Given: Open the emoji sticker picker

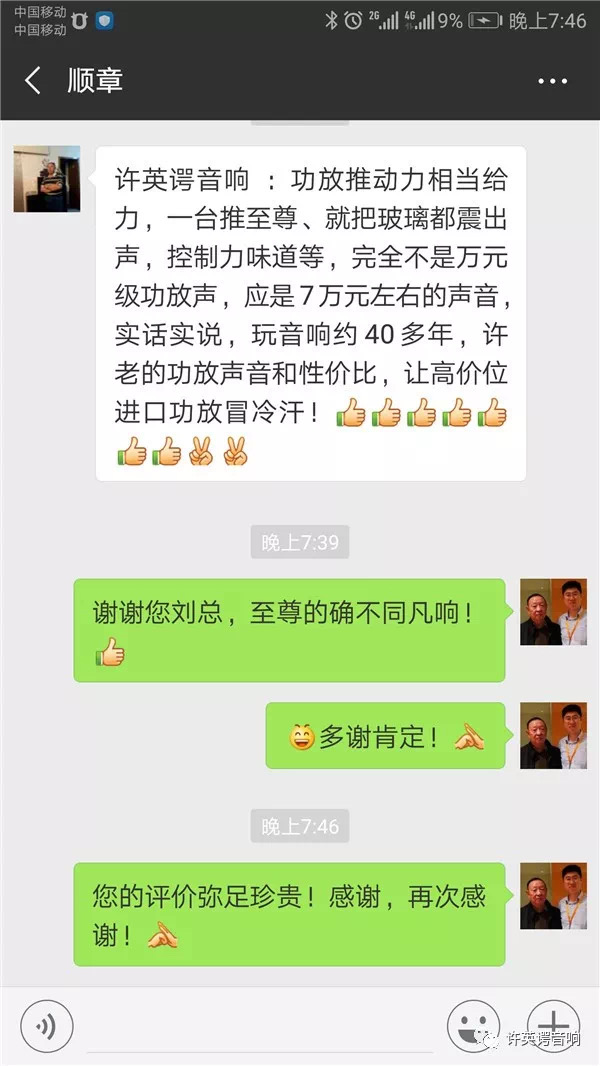Looking at the screenshot, I should pos(473,1025).
